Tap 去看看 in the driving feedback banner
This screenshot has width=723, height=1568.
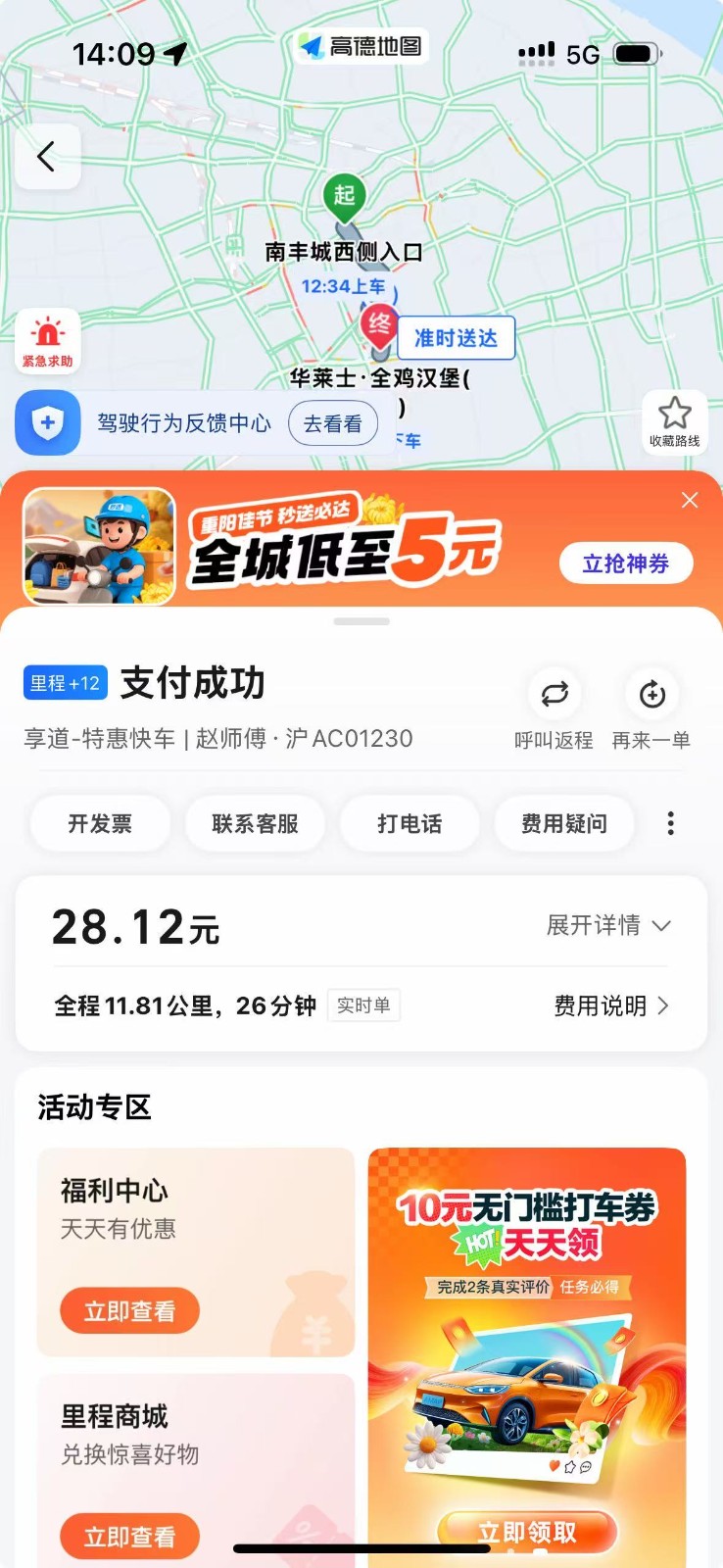(x=332, y=423)
